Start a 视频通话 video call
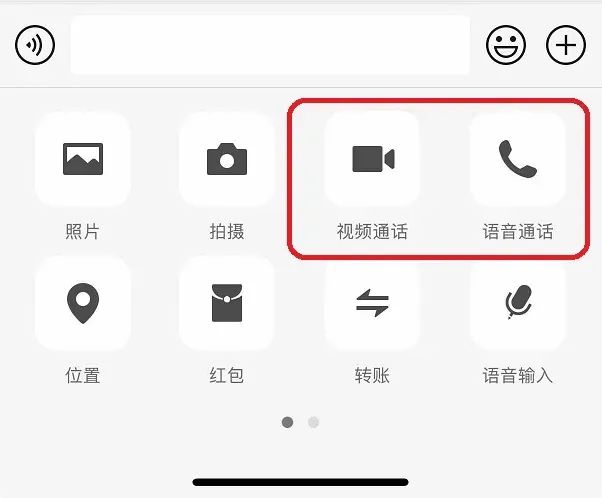This screenshot has height=498, width=602. tap(372, 159)
